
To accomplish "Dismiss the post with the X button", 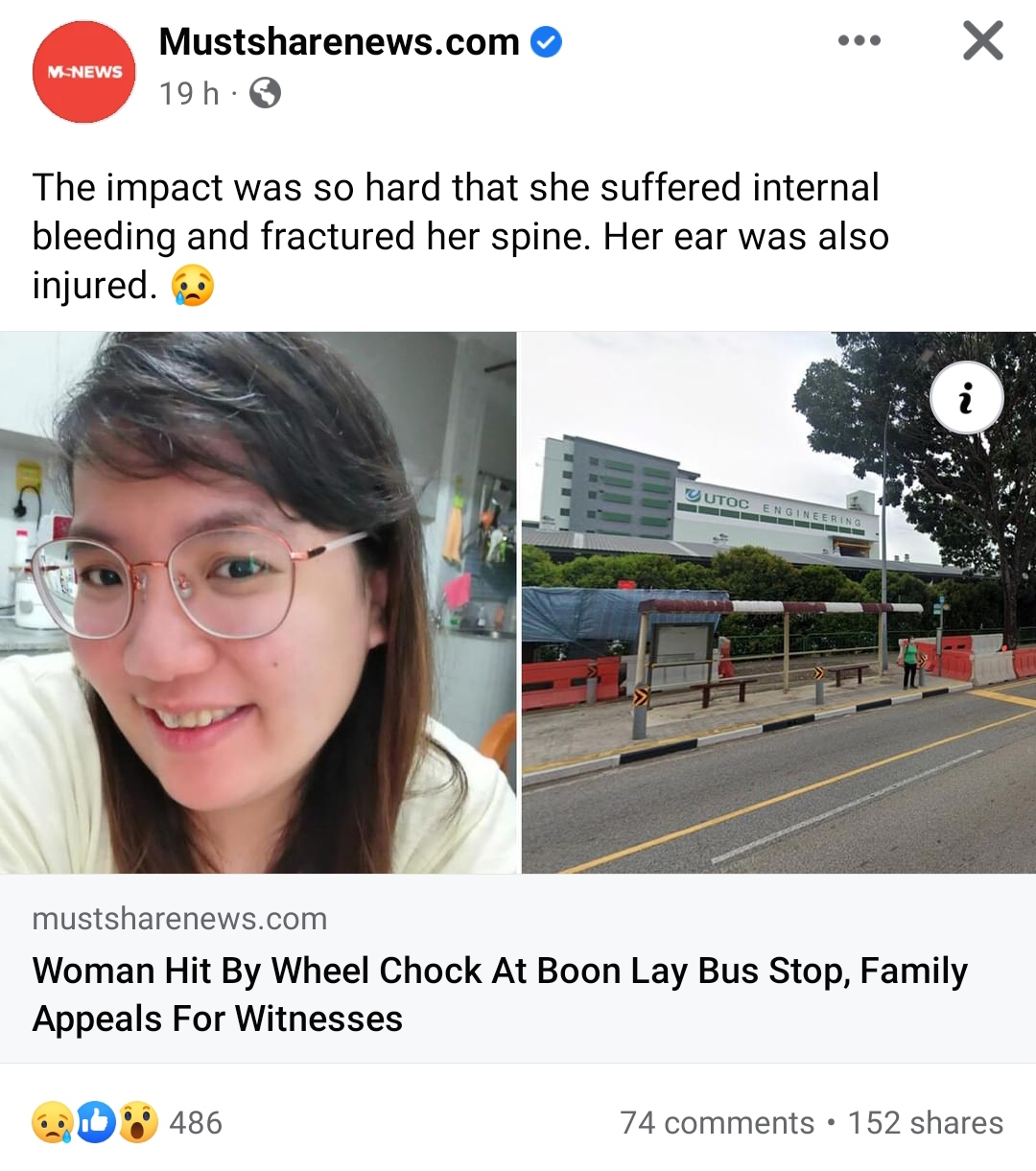I will click(x=982, y=41).
